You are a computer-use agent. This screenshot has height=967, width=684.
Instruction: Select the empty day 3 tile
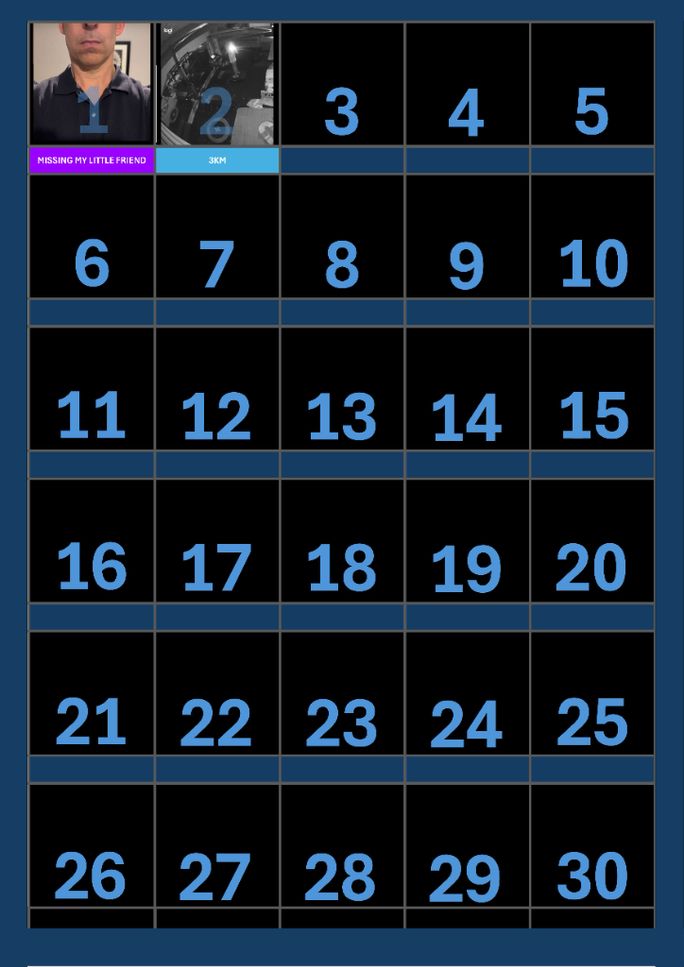[x=342, y=84]
